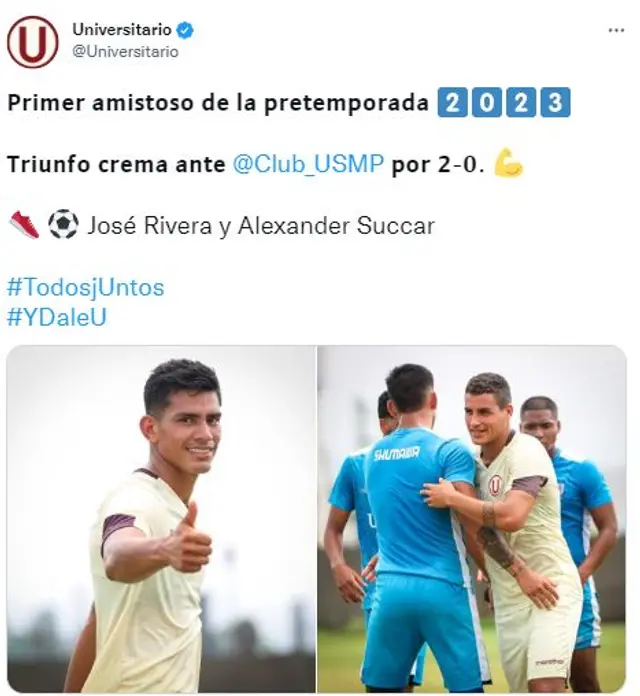640x696 pixels.
Task: Open the #YDaleU hashtag
Action: [57, 318]
